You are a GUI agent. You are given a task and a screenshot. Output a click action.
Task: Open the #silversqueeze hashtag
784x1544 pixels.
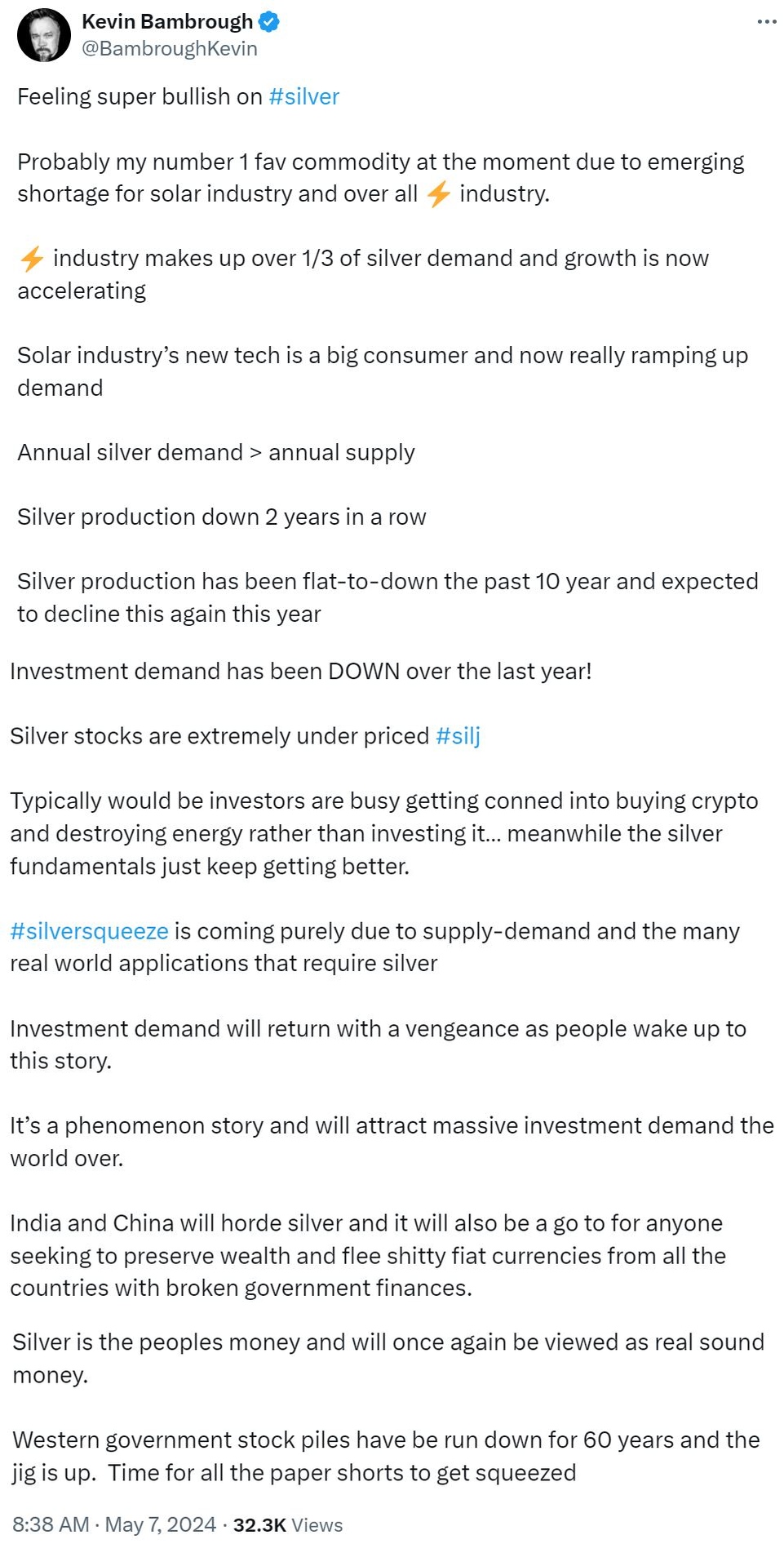coord(89,931)
